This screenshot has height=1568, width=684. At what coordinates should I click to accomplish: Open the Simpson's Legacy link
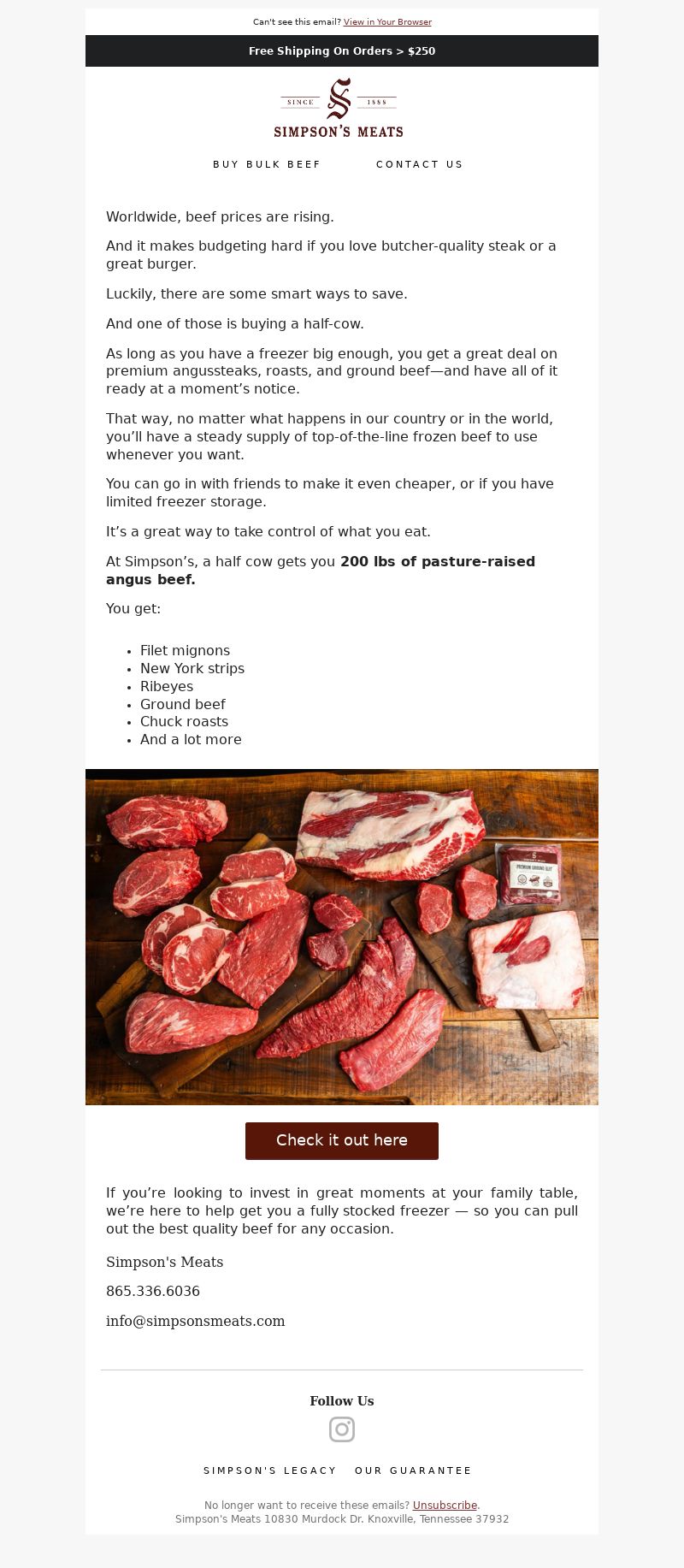(270, 1470)
